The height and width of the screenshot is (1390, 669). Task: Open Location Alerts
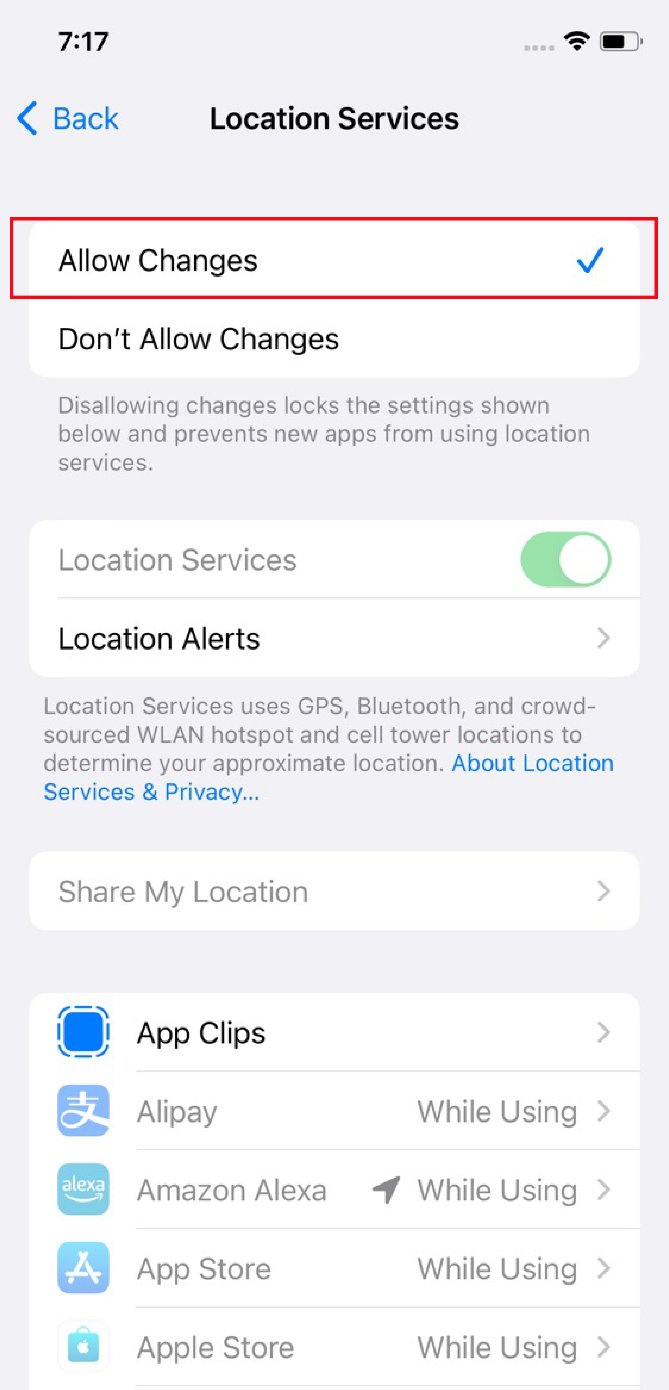pyautogui.click(x=334, y=638)
